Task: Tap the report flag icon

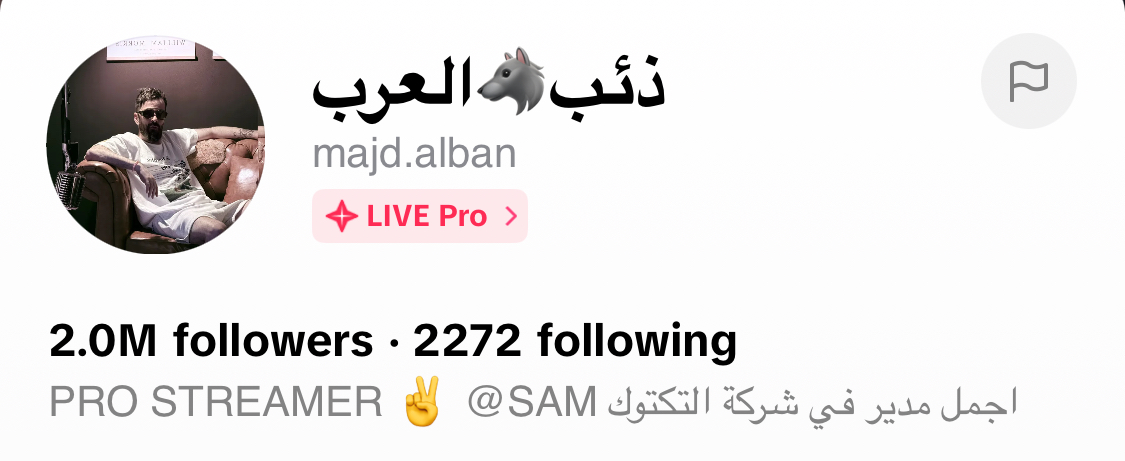Action: tap(1028, 82)
